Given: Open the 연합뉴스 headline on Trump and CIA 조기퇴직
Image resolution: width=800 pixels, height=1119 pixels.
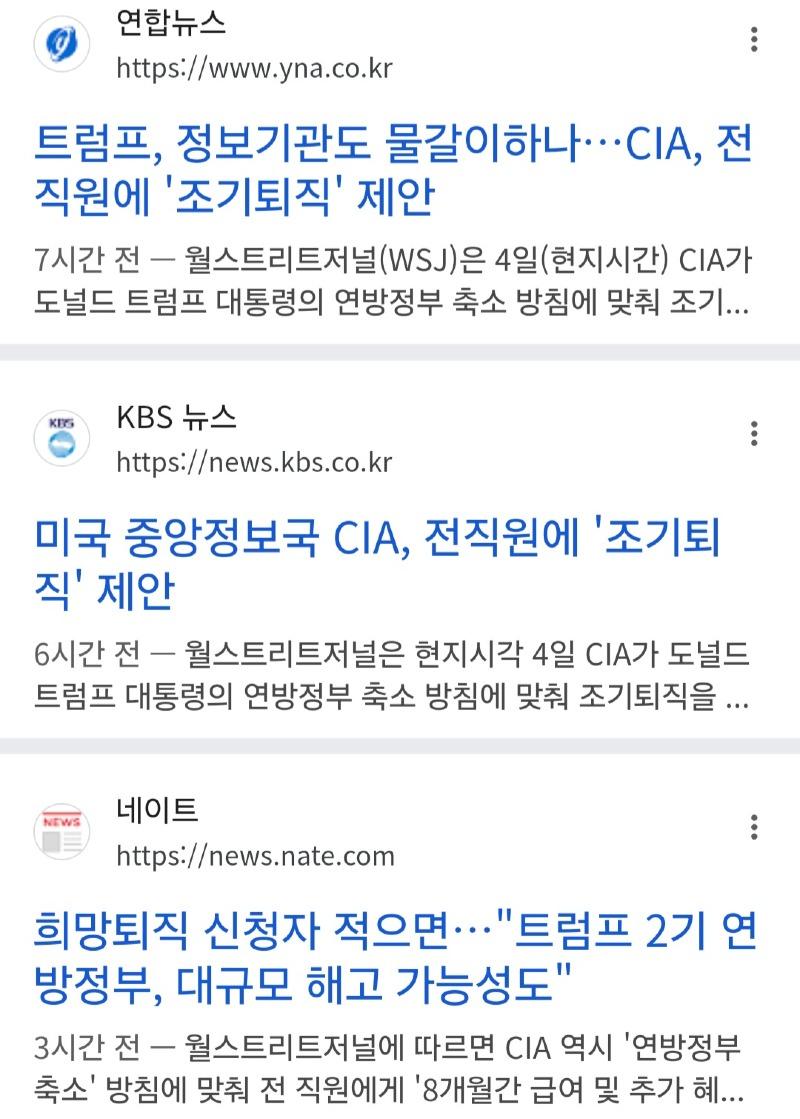Looking at the screenshot, I should pyautogui.click(x=392, y=170).
